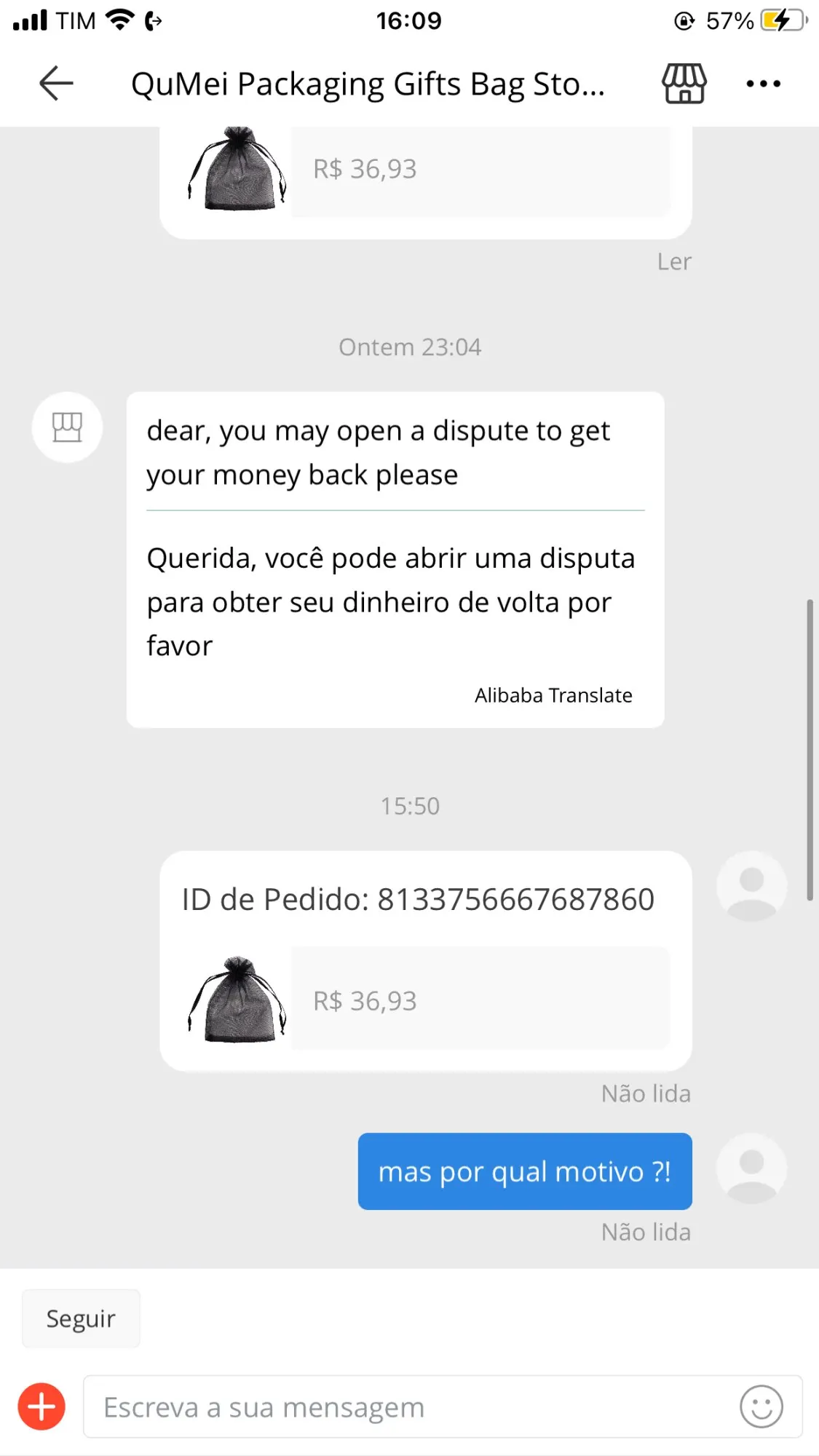Open order card with ID 8133756667687860
Screen dimensions: 819x1456
425,960
